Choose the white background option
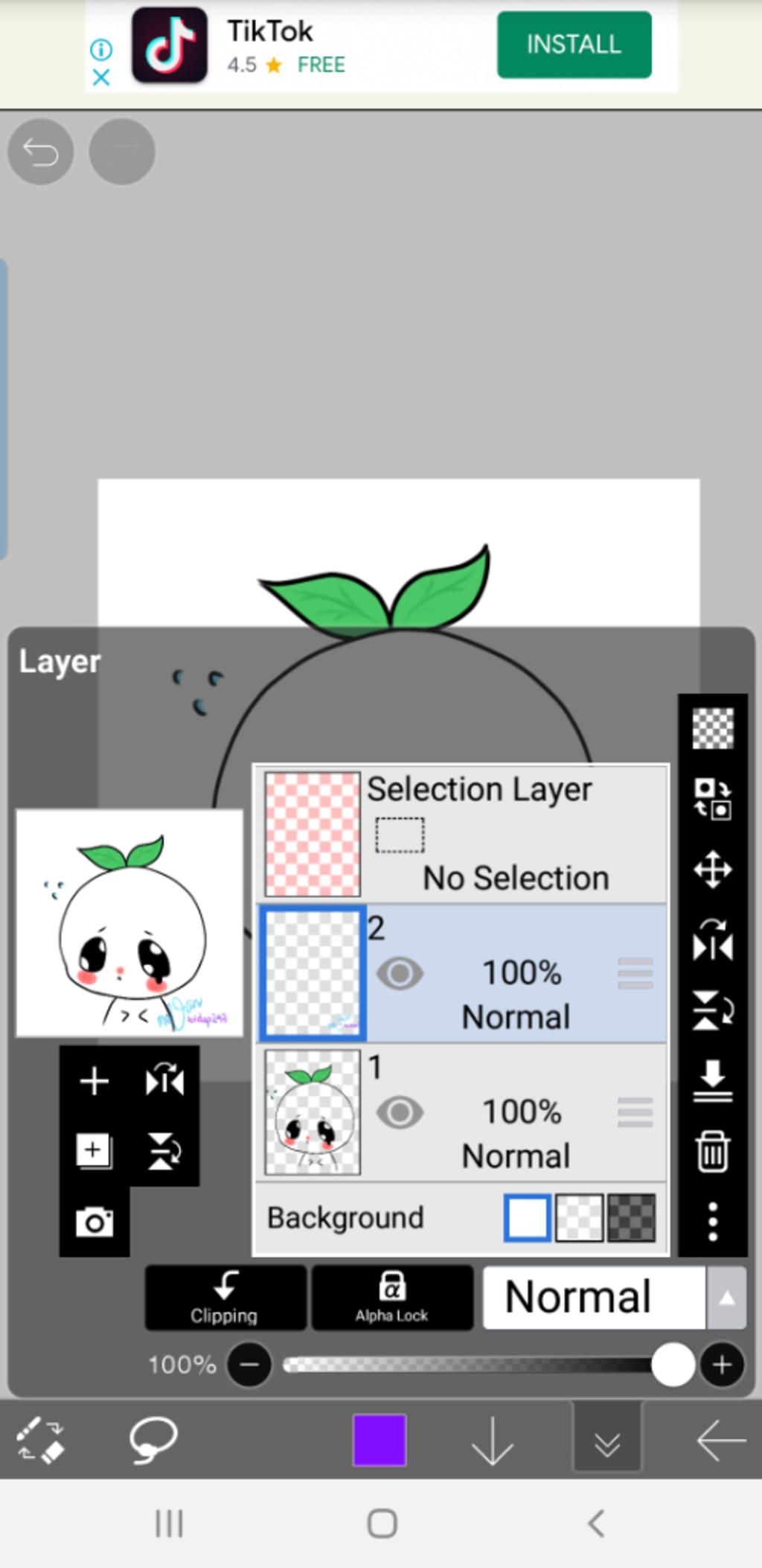Image resolution: width=762 pixels, height=1568 pixels. pos(527,1218)
